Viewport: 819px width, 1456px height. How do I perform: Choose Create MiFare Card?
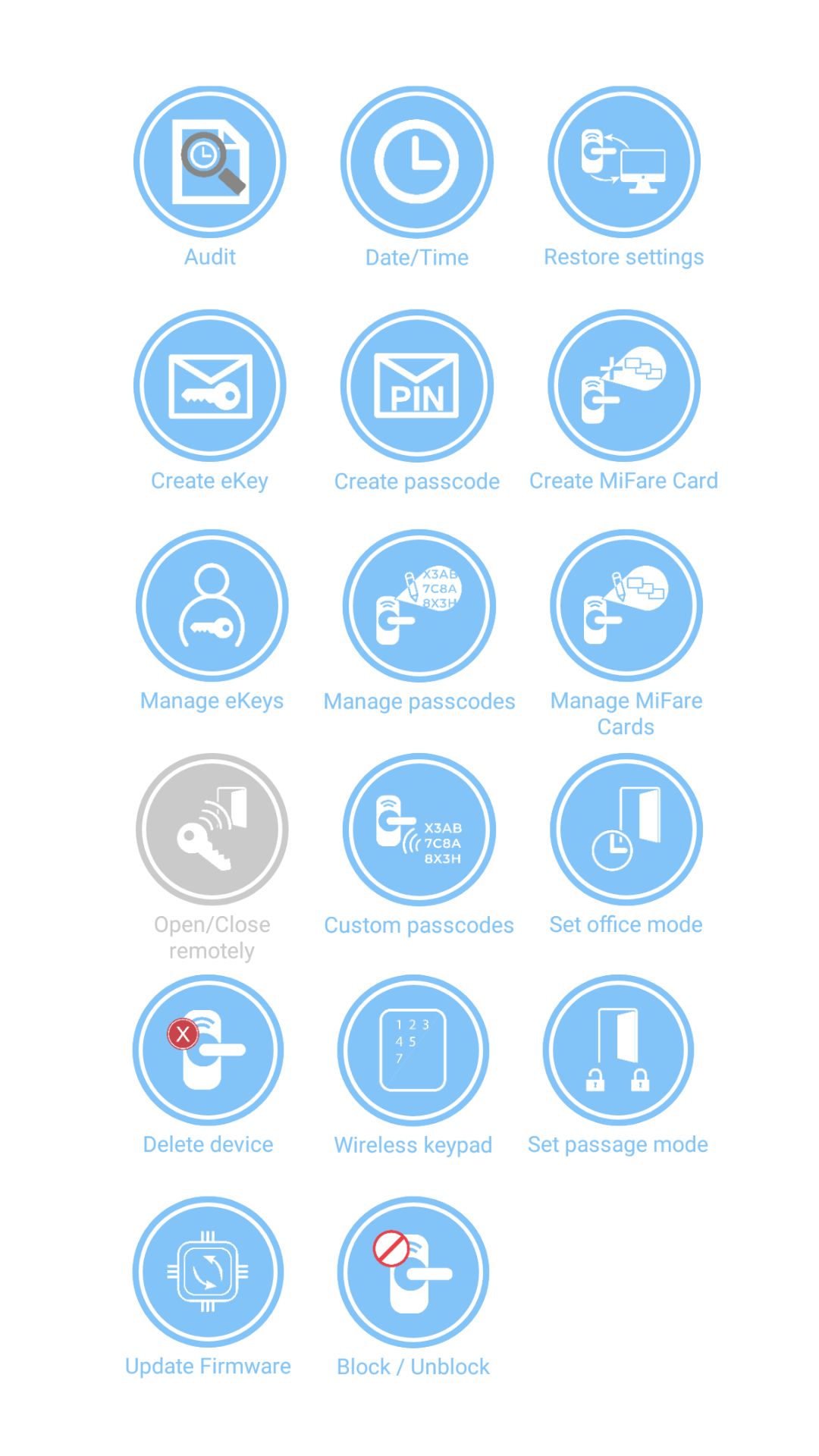tap(624, 385)
